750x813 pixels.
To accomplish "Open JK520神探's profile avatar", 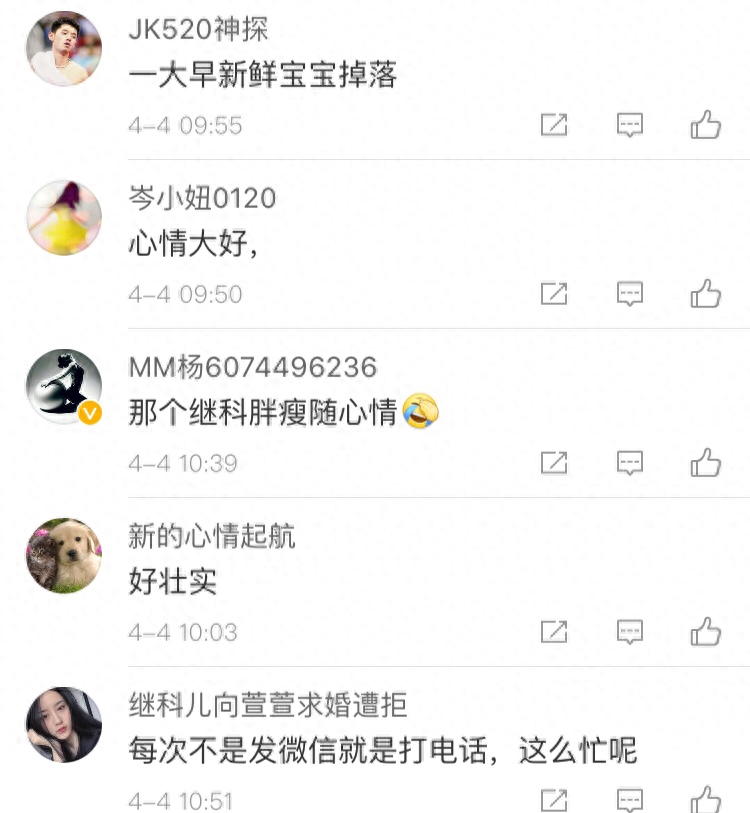I will 64,49.
